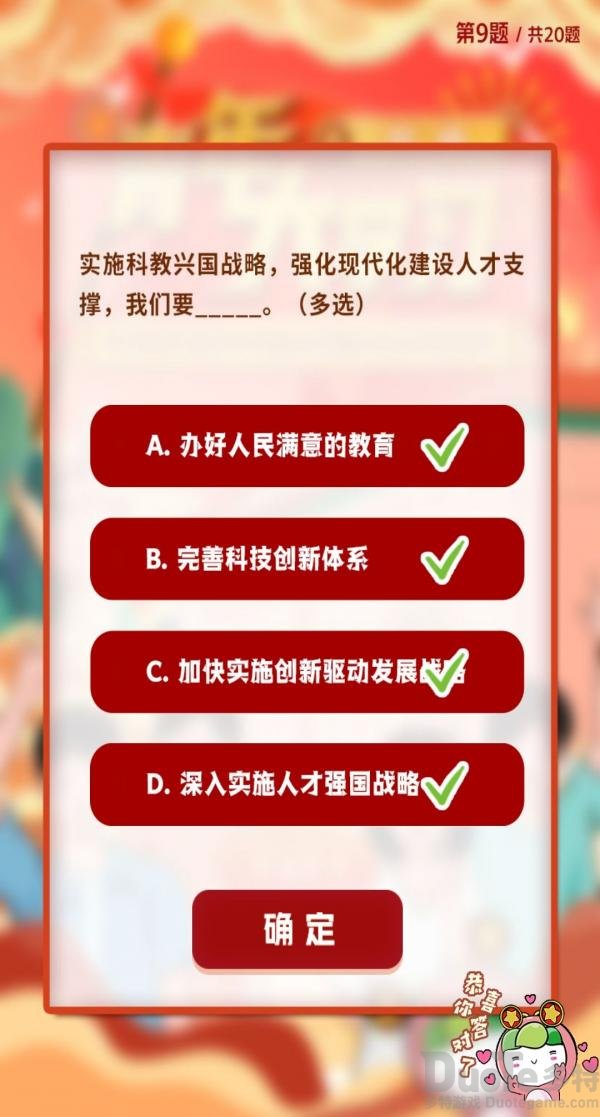The width and height of the screenshot is (600, 1117).
Task: Tap the 确定 confirm button
Action: coord(297,929)
